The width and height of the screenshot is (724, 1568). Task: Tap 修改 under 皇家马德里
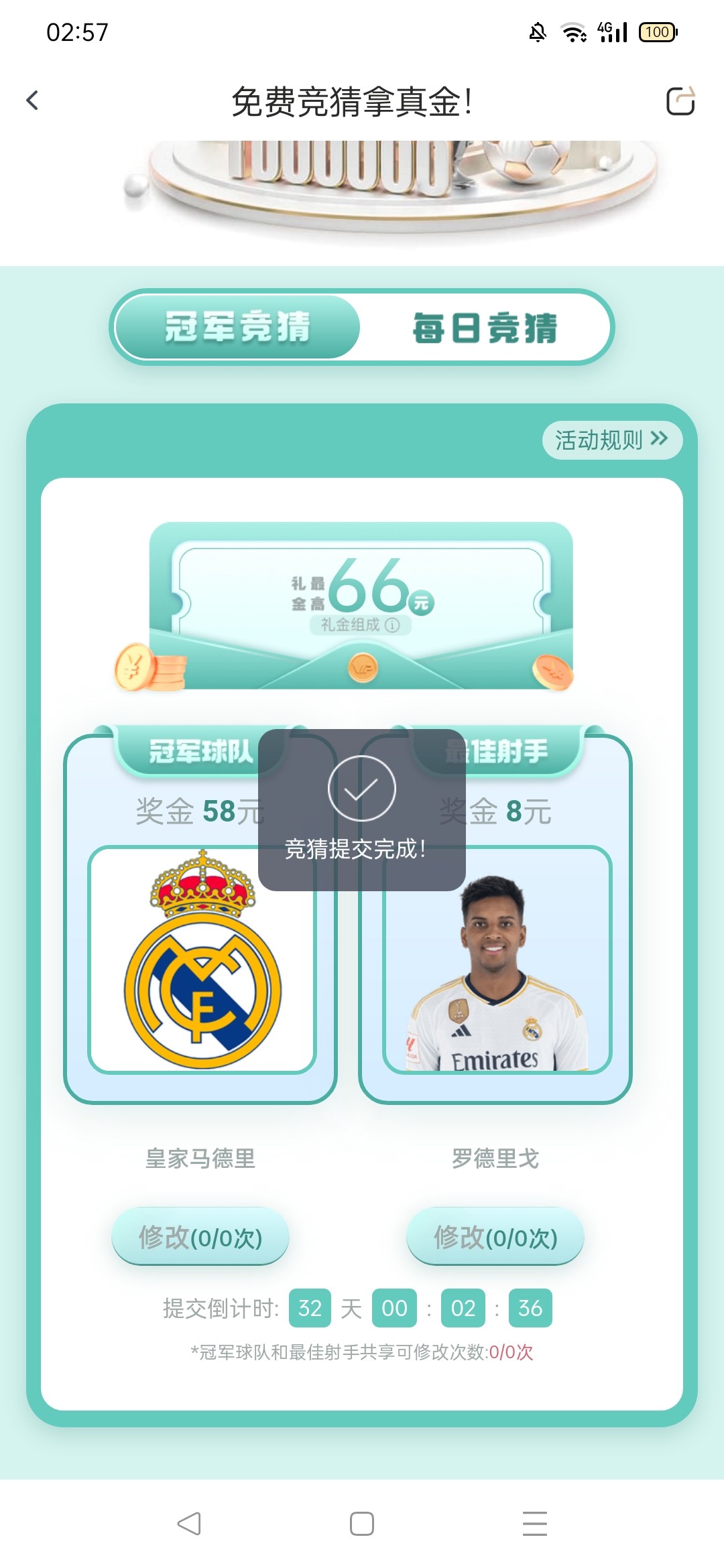(200, 1237)
